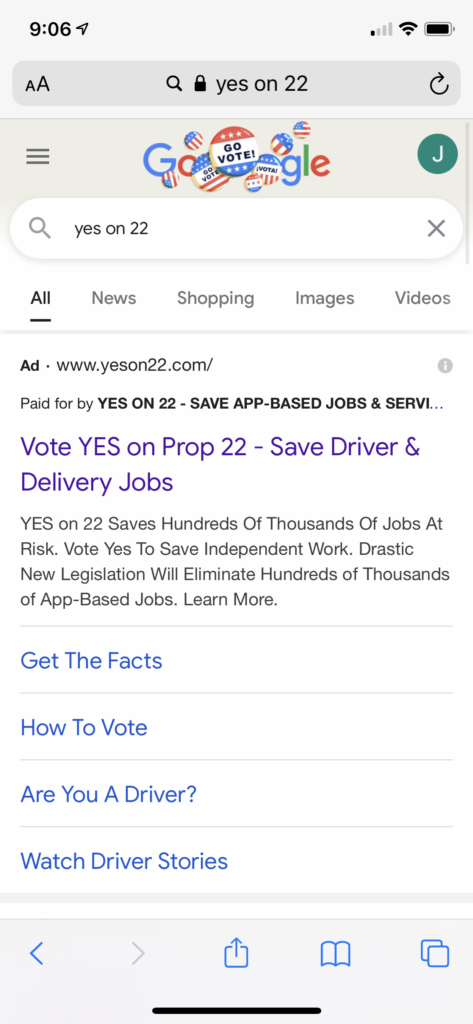The height and width of the screenshot is (1024, 473).
Task: Switch to the Videos tab
Action: pyautogui.click(x=423, y=298)
